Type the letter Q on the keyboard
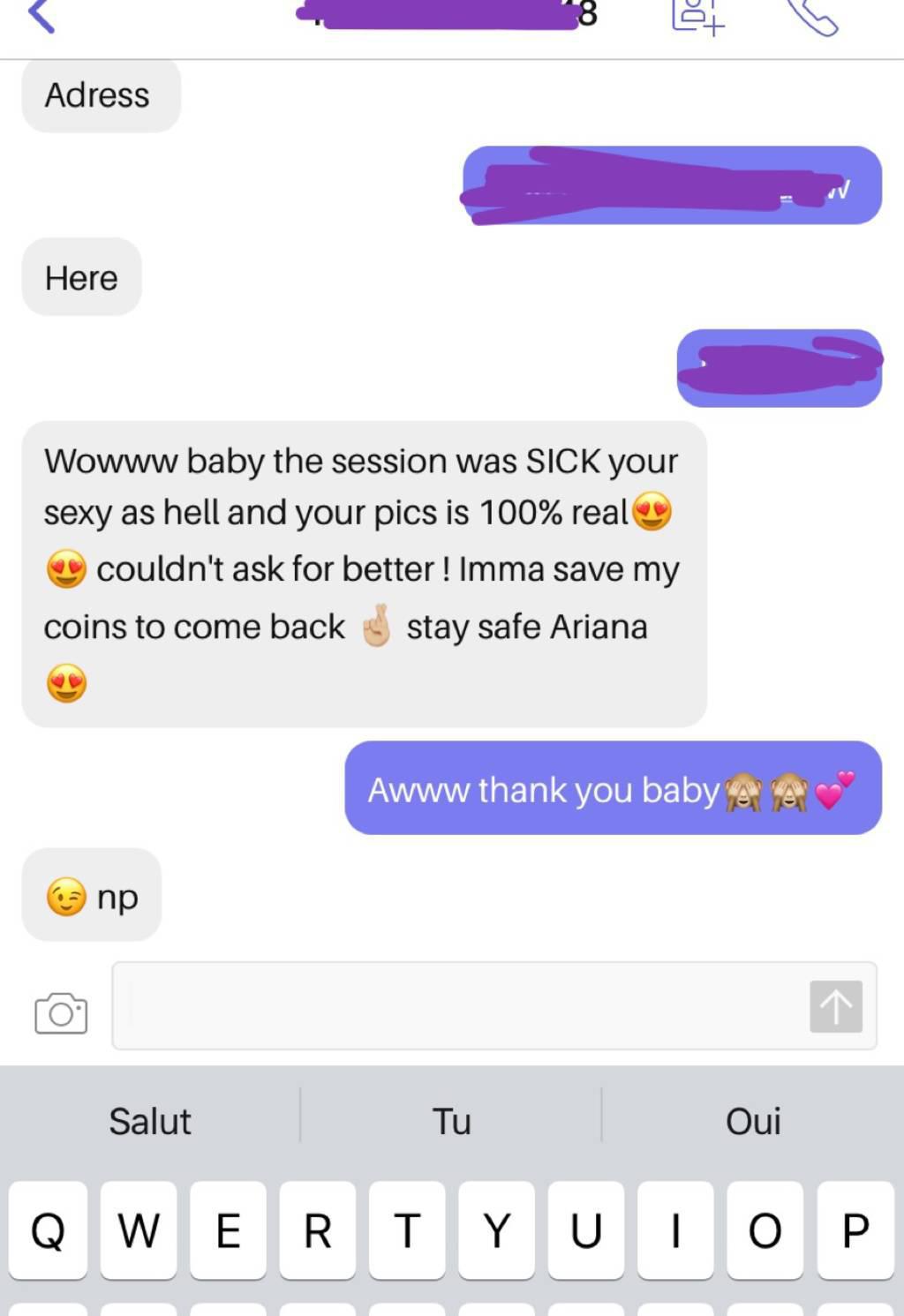Image resolution: width=904 pixels, height=1316 pixels. click(49, 1230)
